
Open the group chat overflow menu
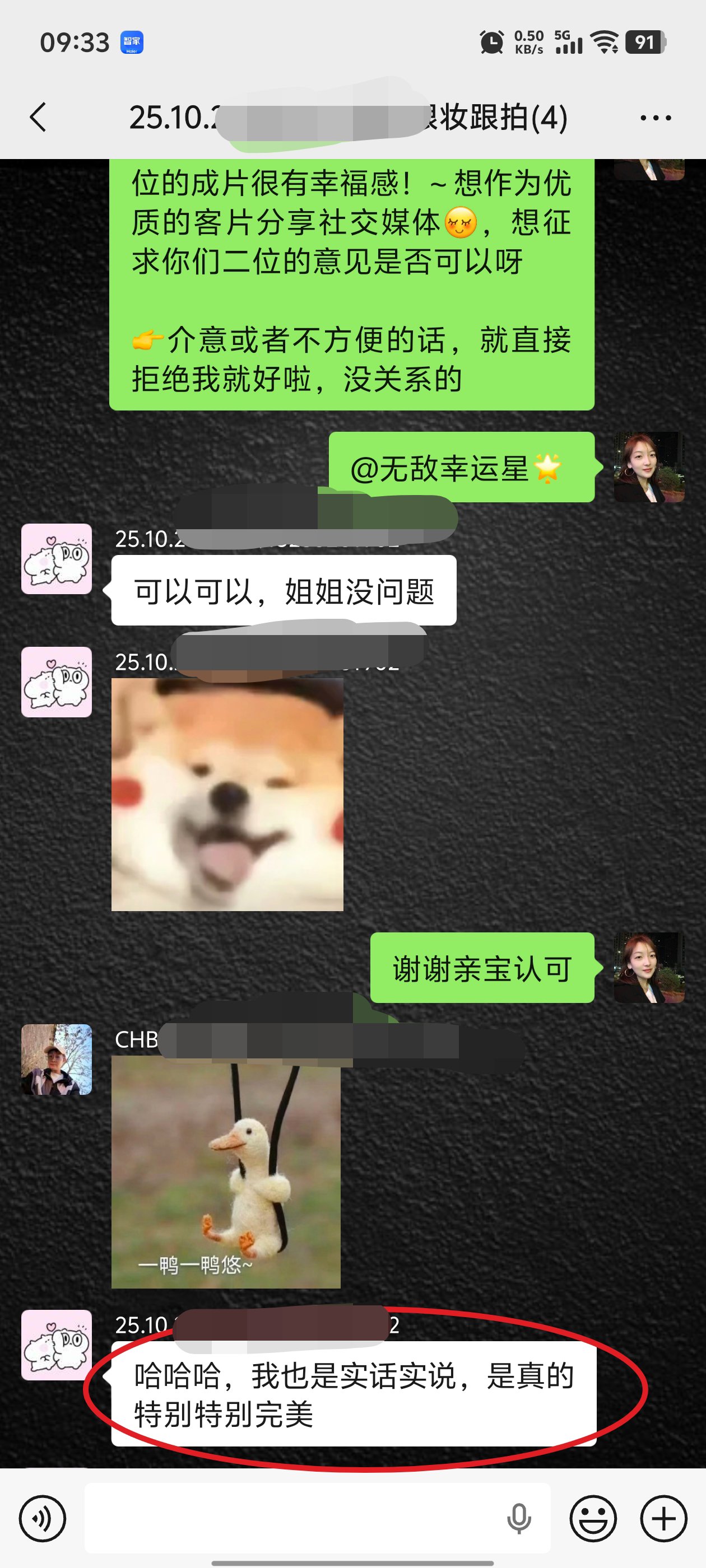pos(656,118)
